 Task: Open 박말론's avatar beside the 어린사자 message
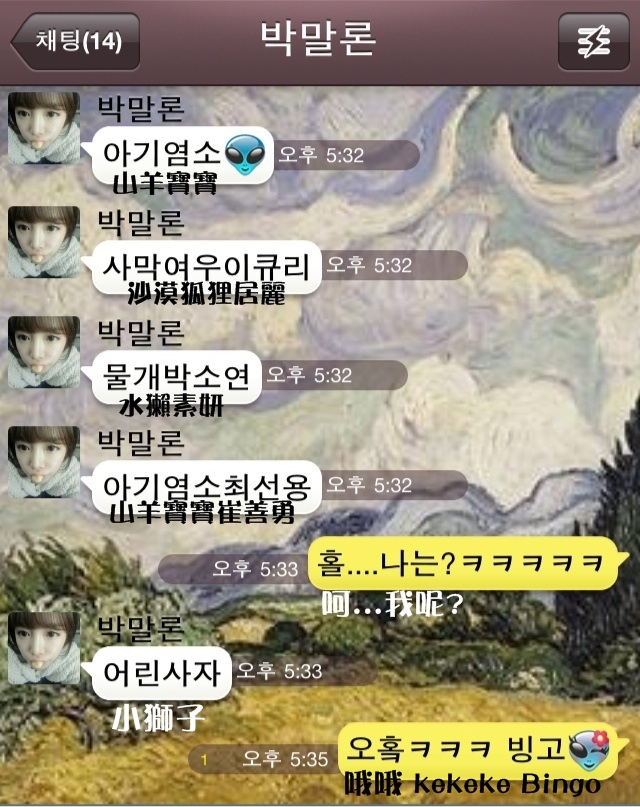pyautogui.click(x=44, y=647)
